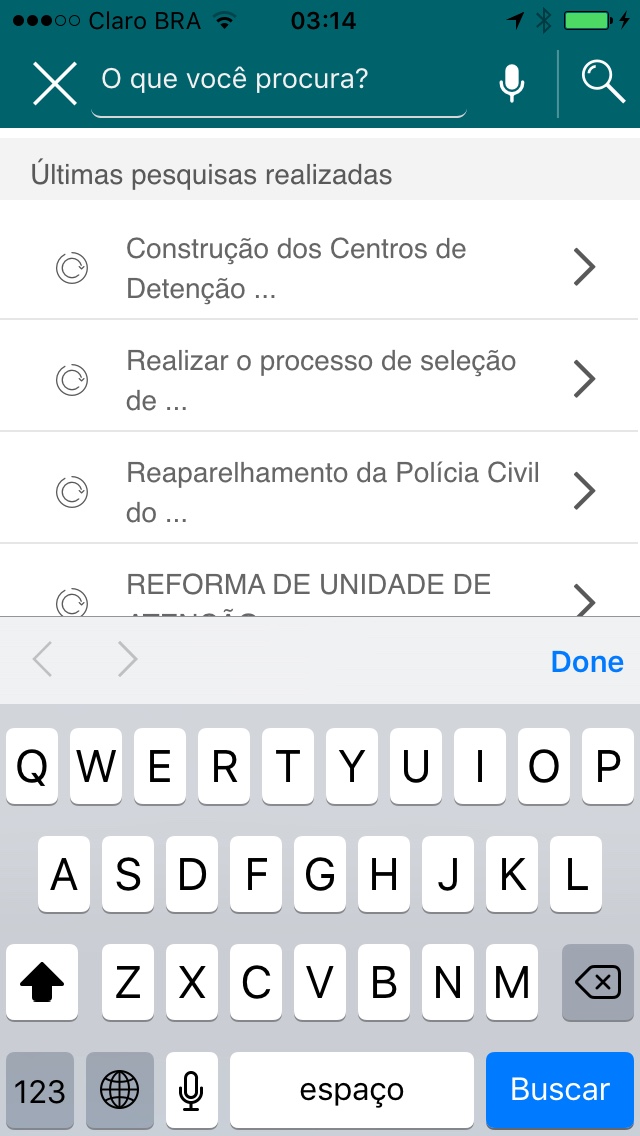Select recent search "Realizar o processo de seleção"
This screenshot has height=1136, width=640.
click(x=320, y=379)
